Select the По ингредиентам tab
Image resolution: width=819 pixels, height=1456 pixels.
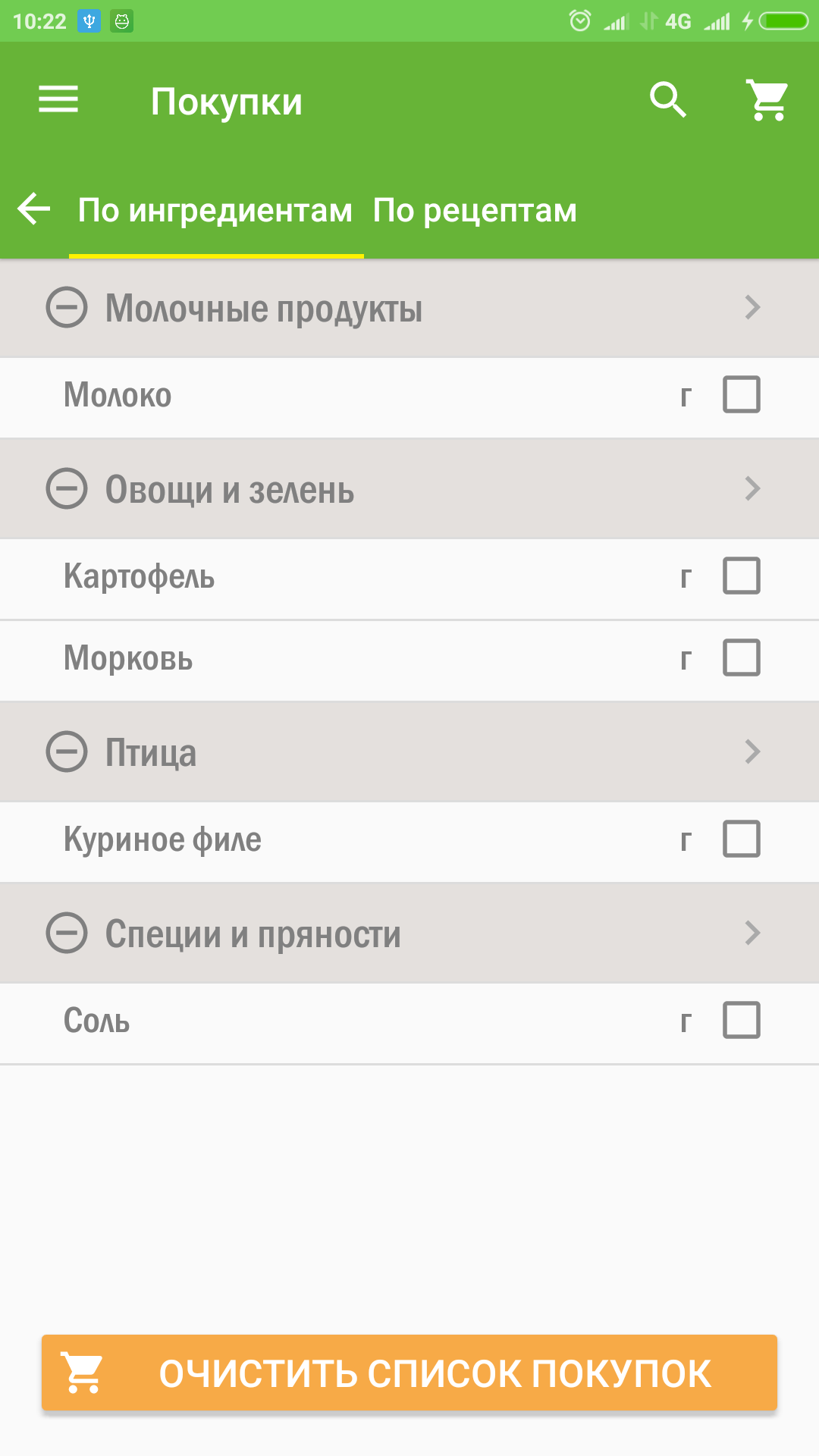coord(215,211)
